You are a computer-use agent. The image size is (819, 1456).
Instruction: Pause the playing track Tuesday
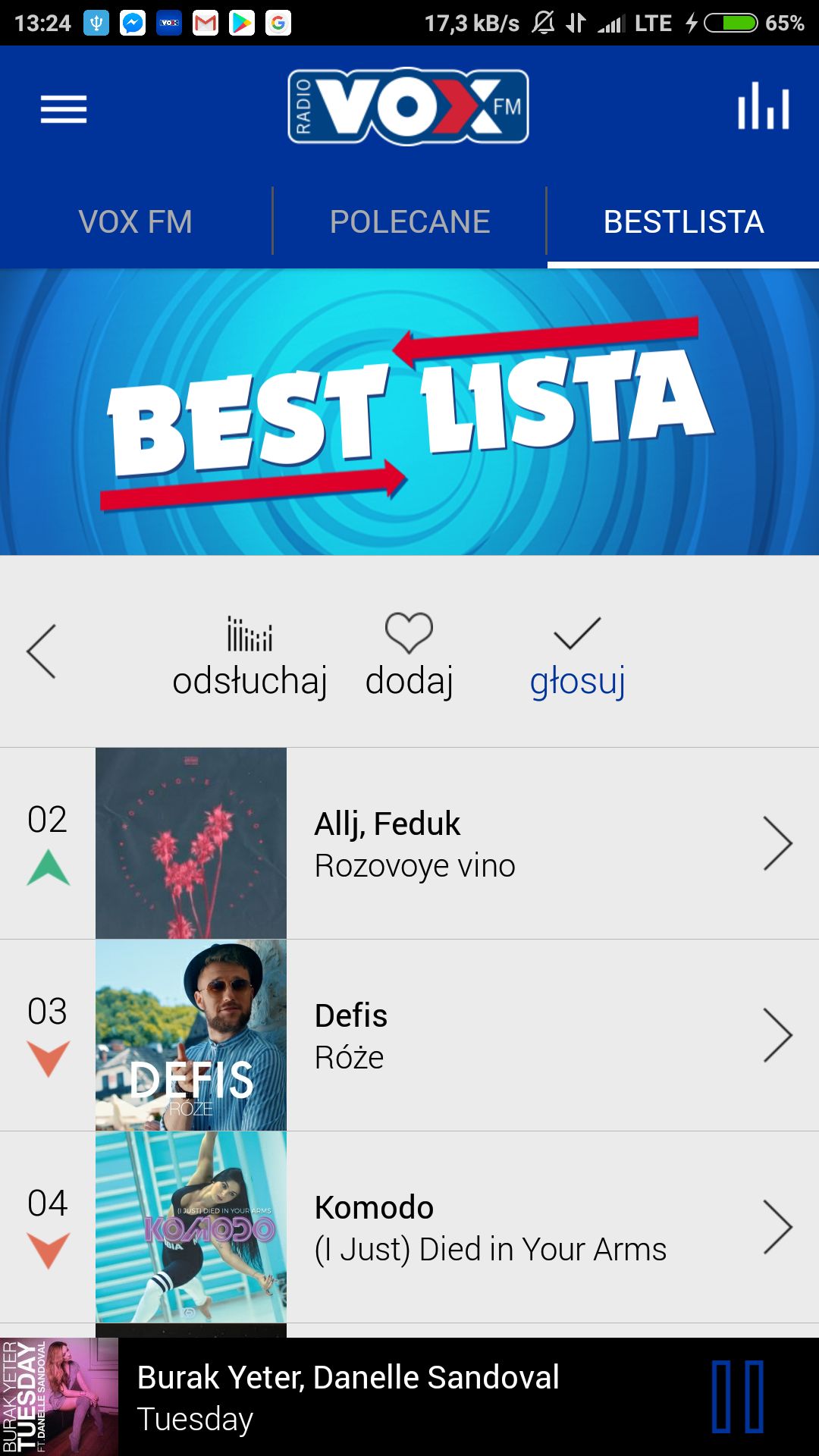[x=738, y=1397]
